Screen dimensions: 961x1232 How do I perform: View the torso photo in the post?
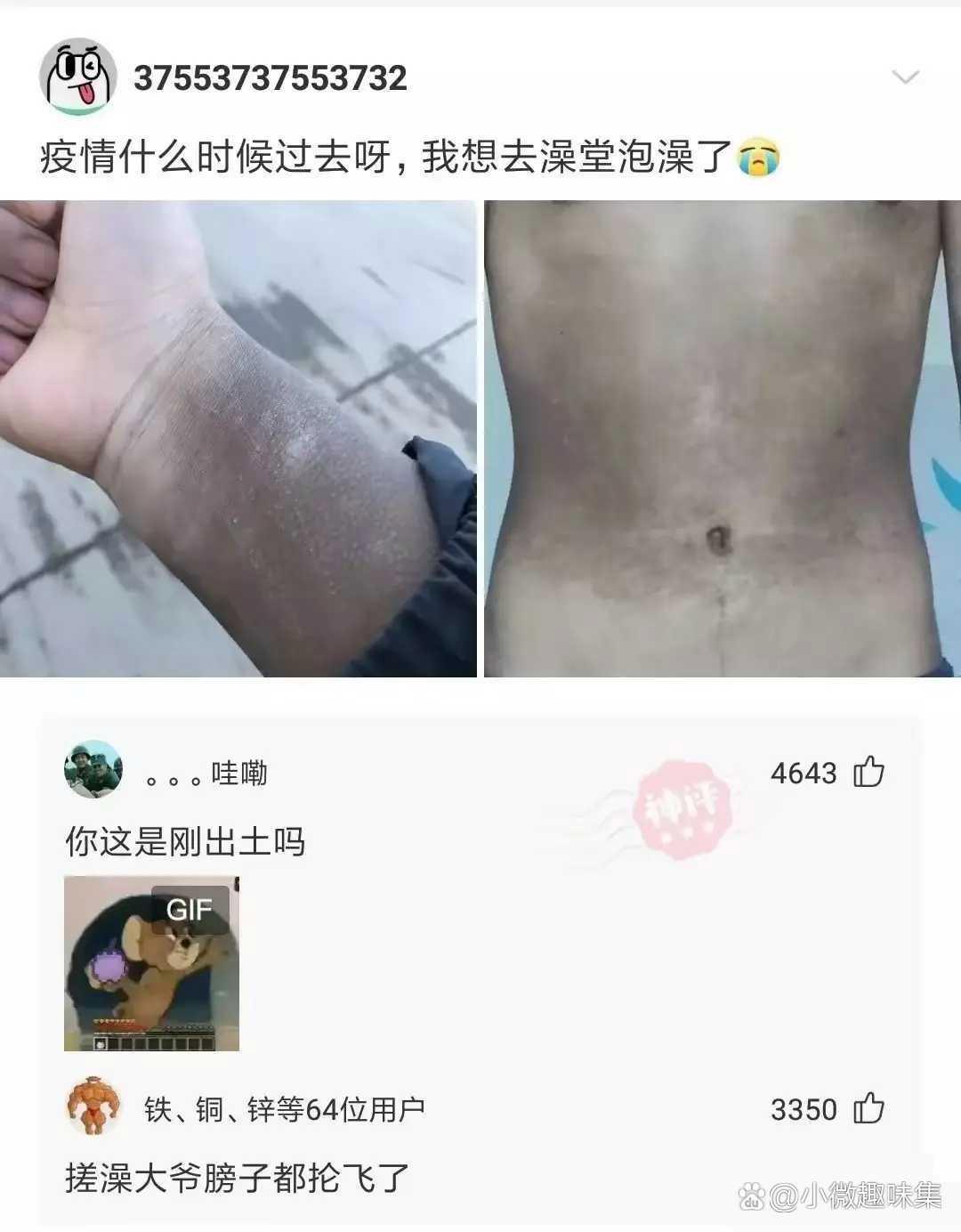click(x=722, y=439)
